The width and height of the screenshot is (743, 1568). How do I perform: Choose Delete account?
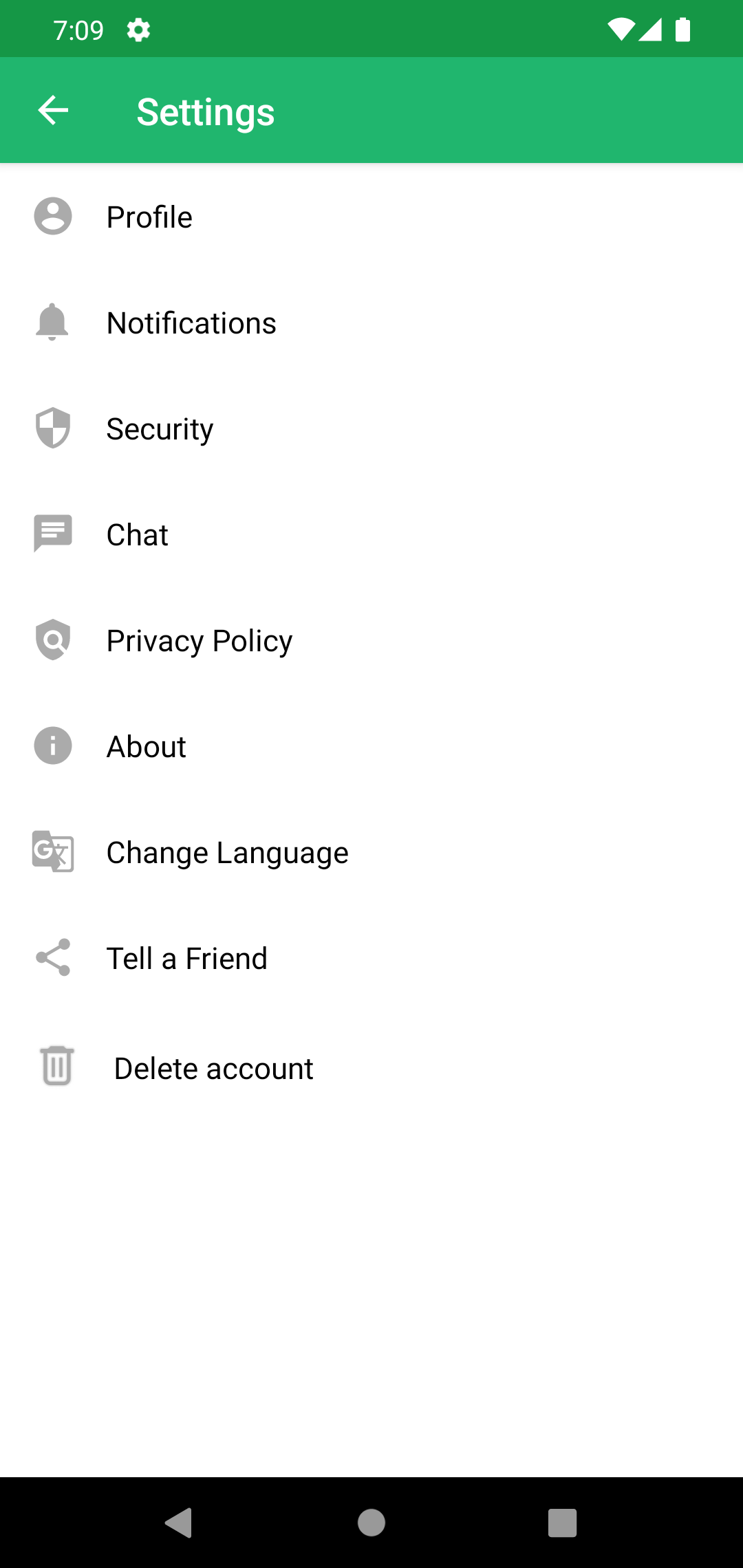[371, 1068]
